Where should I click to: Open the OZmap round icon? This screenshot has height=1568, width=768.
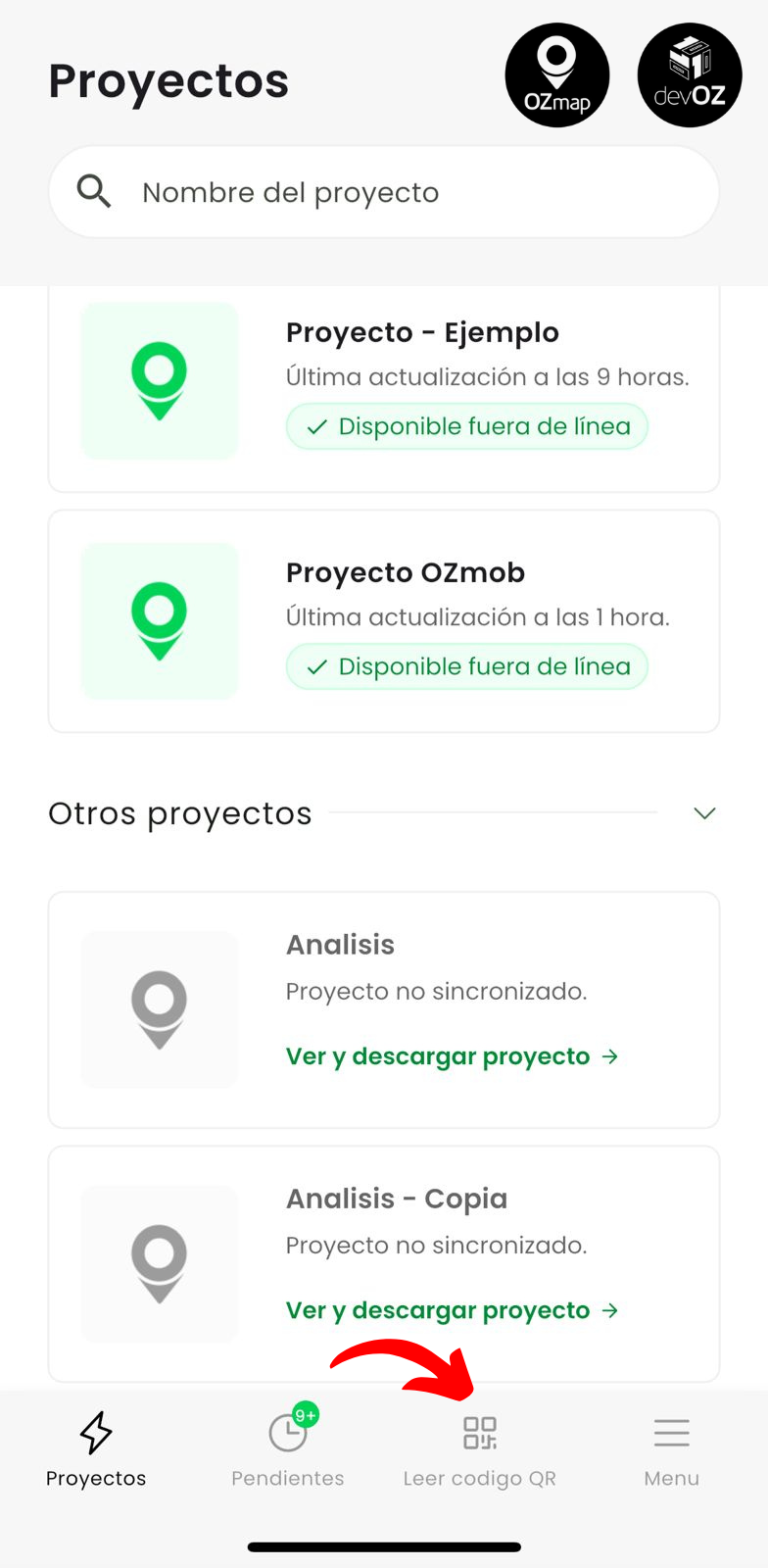556,75
